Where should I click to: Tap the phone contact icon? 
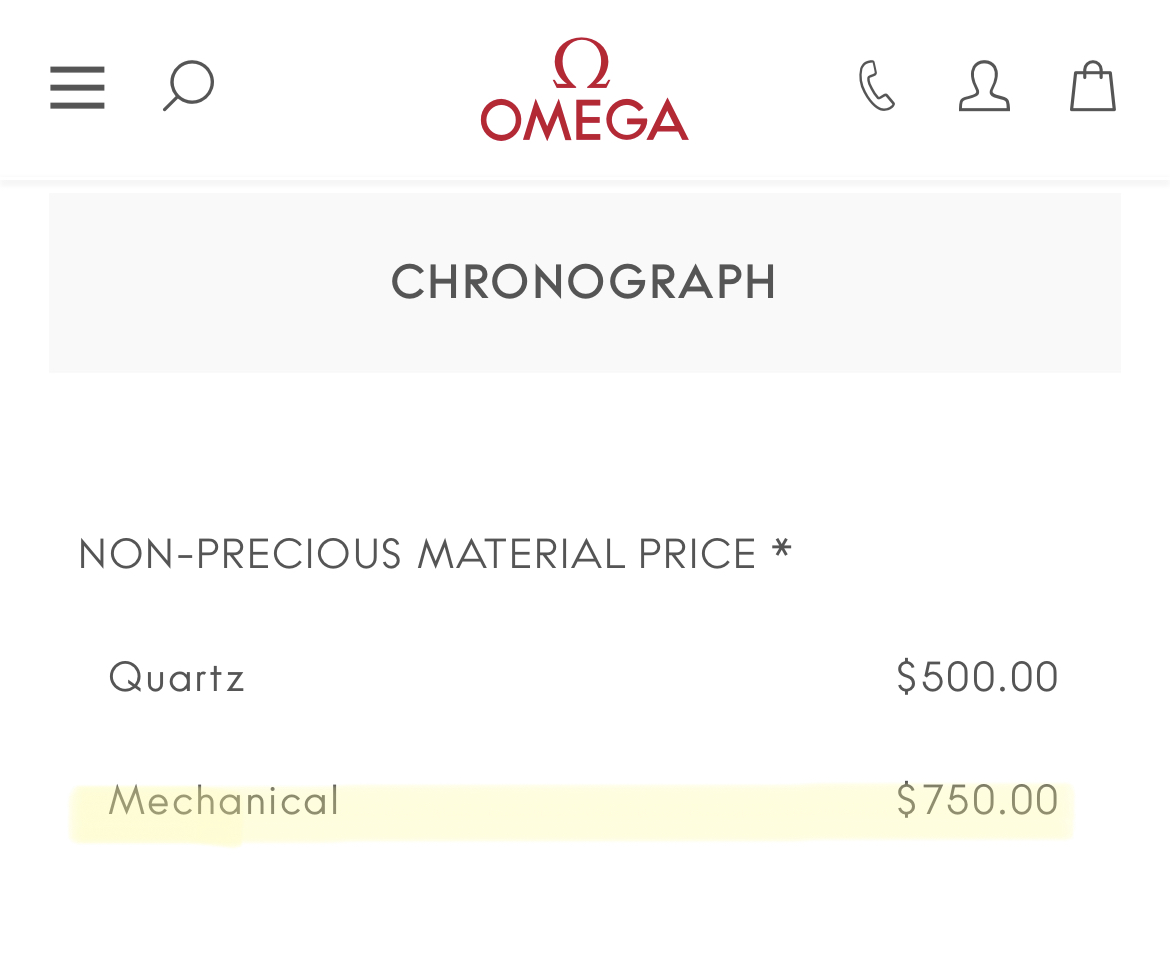[x=876, y=86]
